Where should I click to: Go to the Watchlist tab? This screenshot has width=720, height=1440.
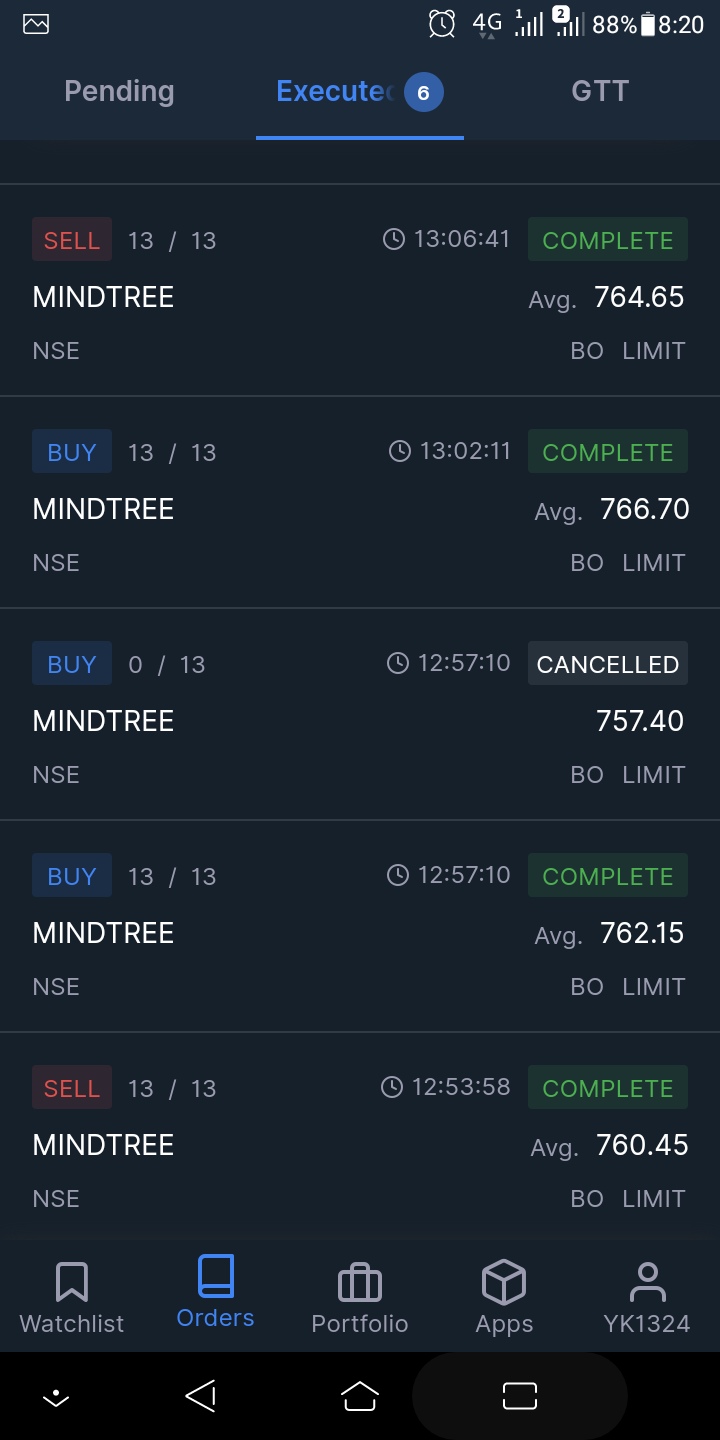[72, 1297]
